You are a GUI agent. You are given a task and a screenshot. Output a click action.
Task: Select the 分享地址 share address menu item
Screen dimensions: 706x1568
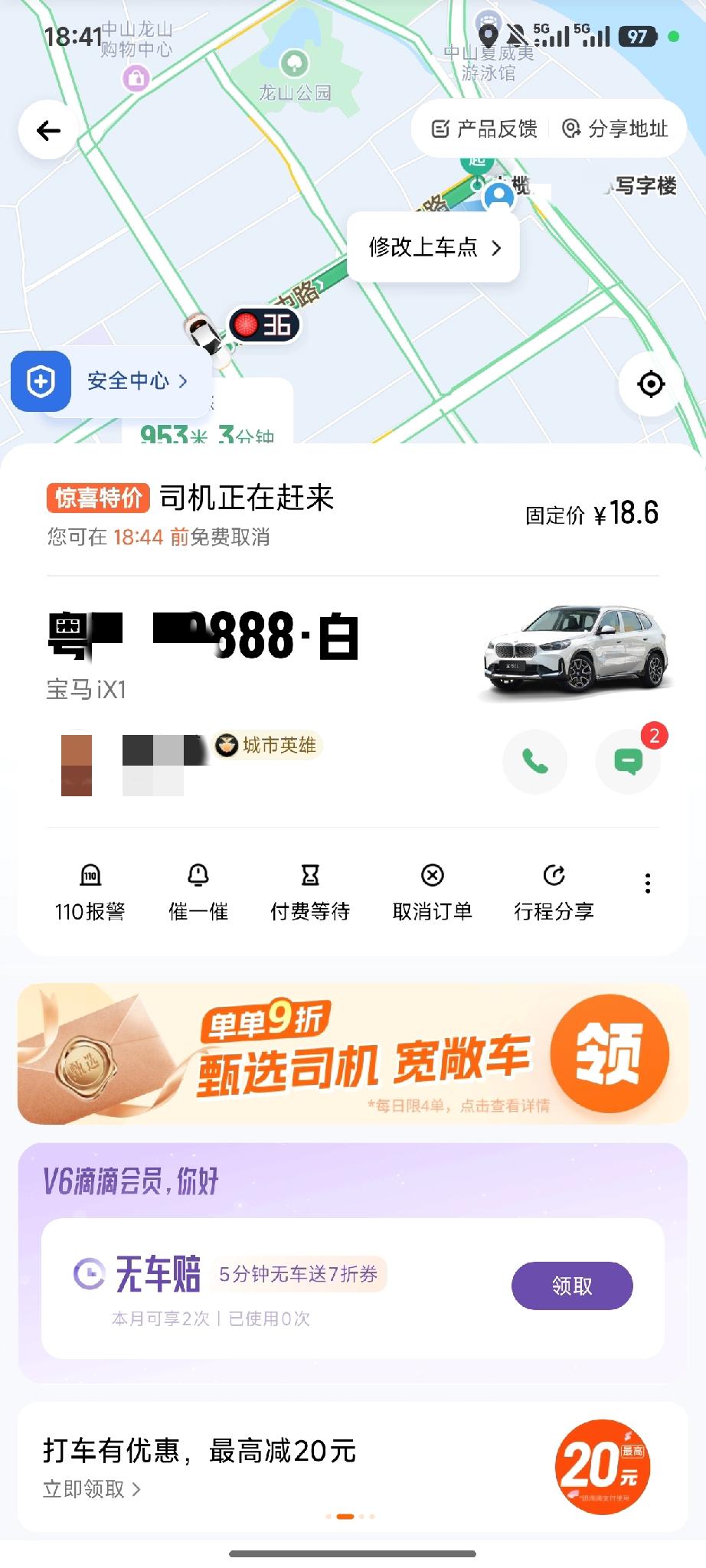(617, 128)
